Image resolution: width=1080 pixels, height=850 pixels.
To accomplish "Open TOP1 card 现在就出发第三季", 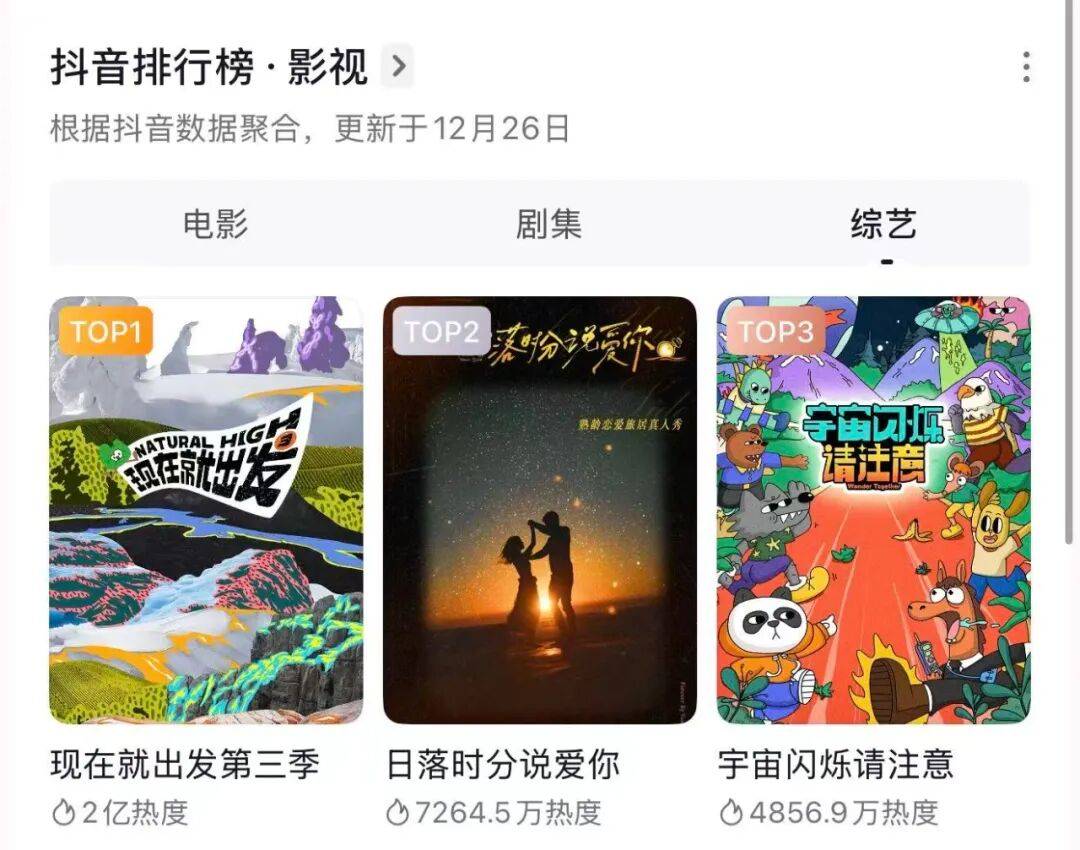I will pyautogui.click(x=206, y=510).
